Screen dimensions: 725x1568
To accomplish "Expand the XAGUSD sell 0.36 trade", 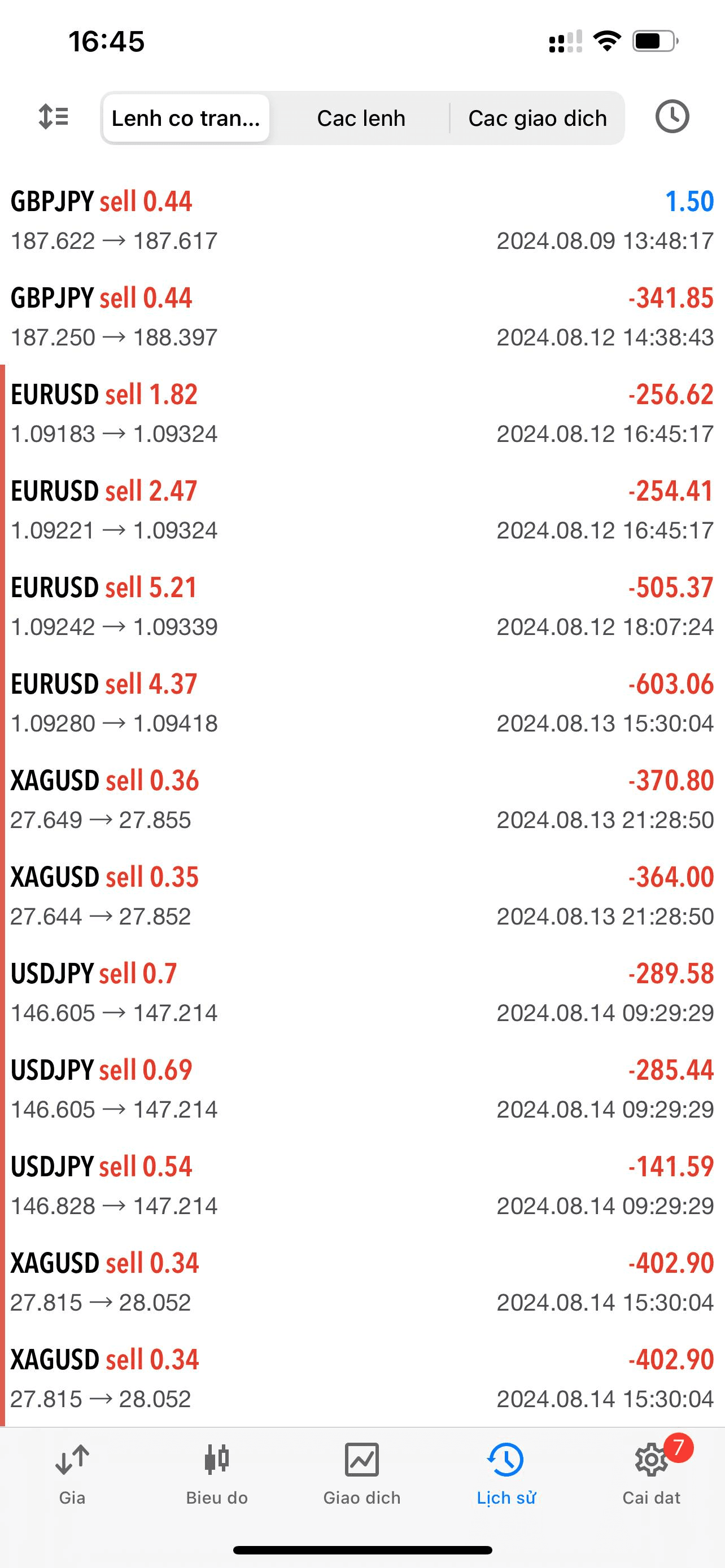I will pos(362,799).
